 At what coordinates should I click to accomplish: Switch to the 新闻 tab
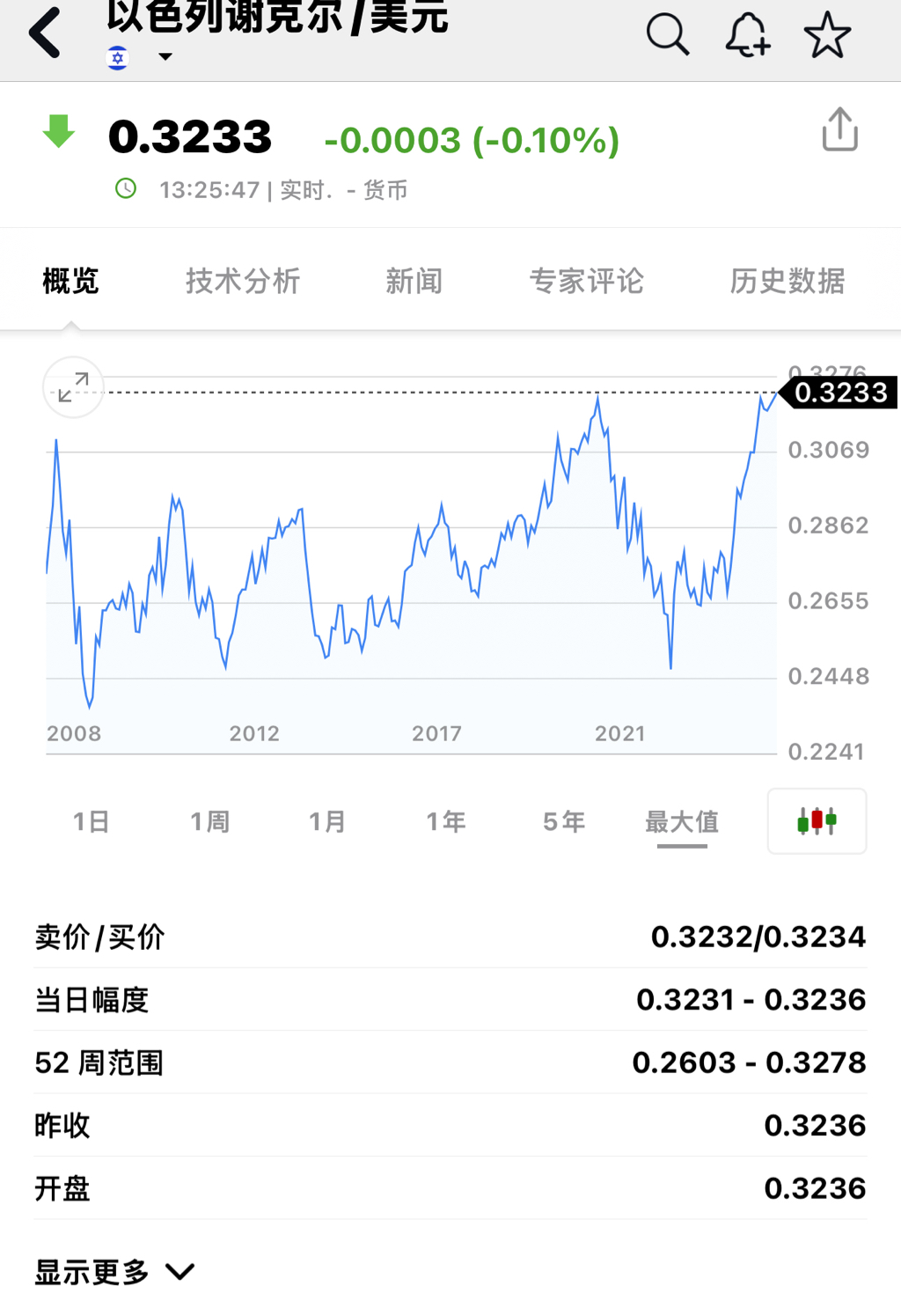(x=414, y=282)
